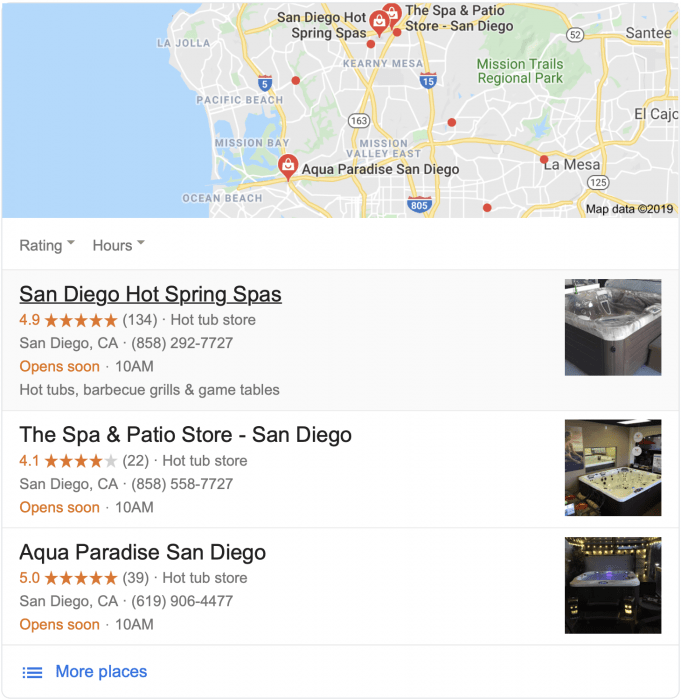681x700 pixels.
Task: Open Aqua Paradise San Diego listing
Action: (x=142, y=553)
